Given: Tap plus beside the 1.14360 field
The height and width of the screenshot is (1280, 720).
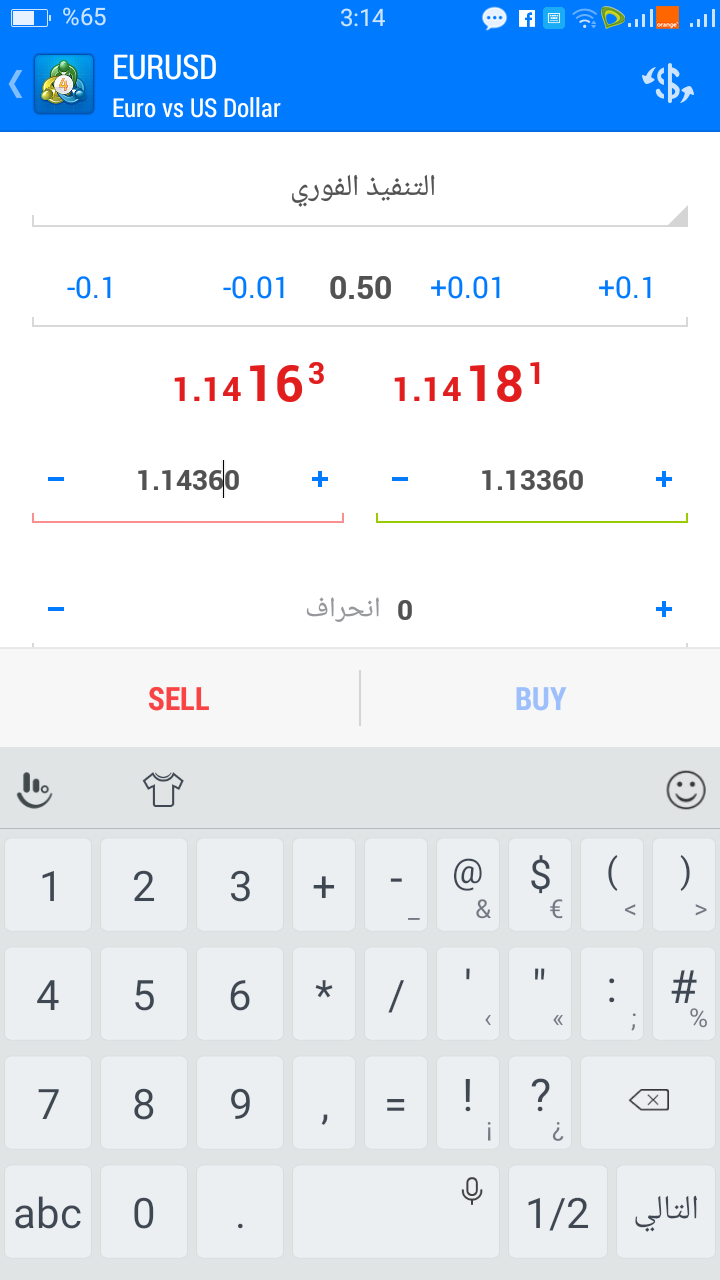Looking at the screenshot, I should coord(320,480).
